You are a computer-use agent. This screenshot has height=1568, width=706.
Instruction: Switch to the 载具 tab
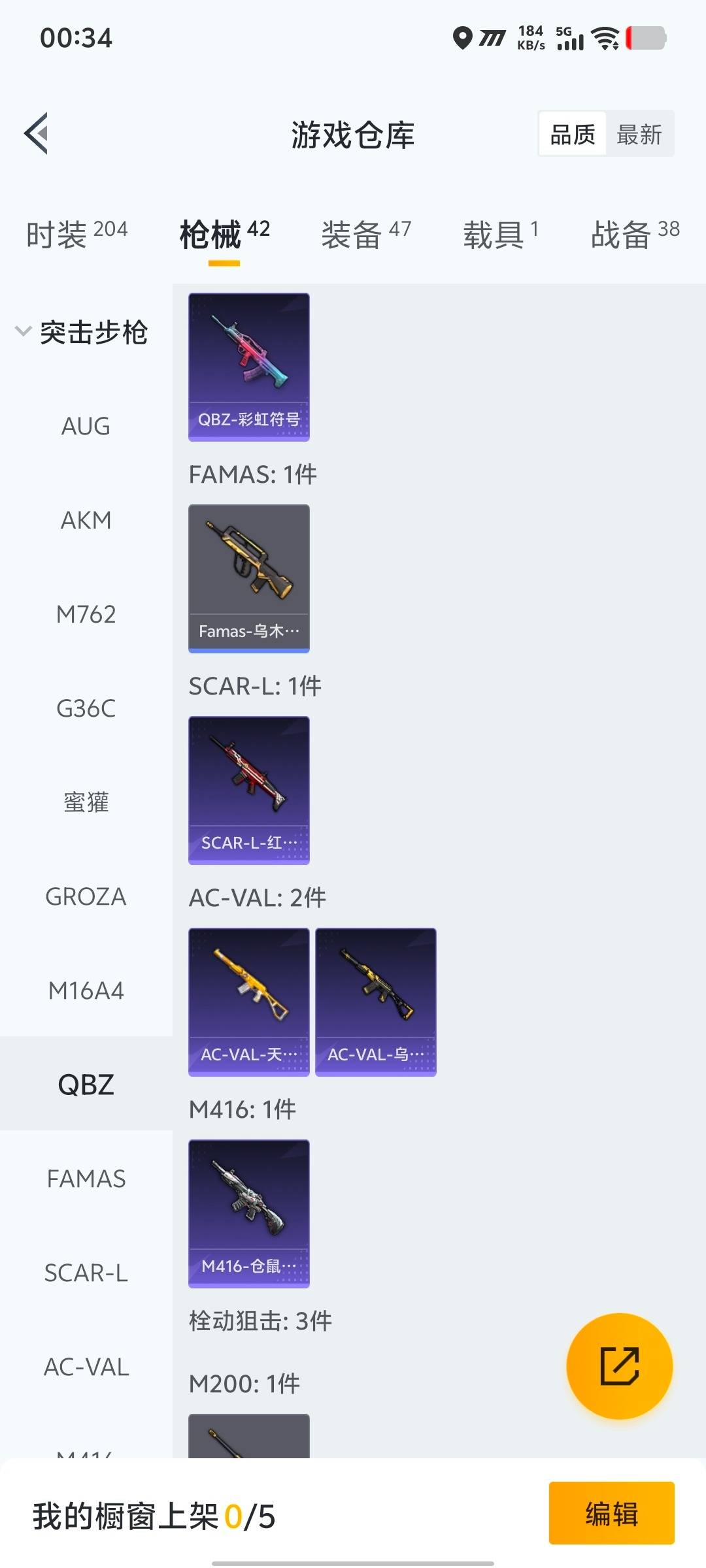[501, 235]
